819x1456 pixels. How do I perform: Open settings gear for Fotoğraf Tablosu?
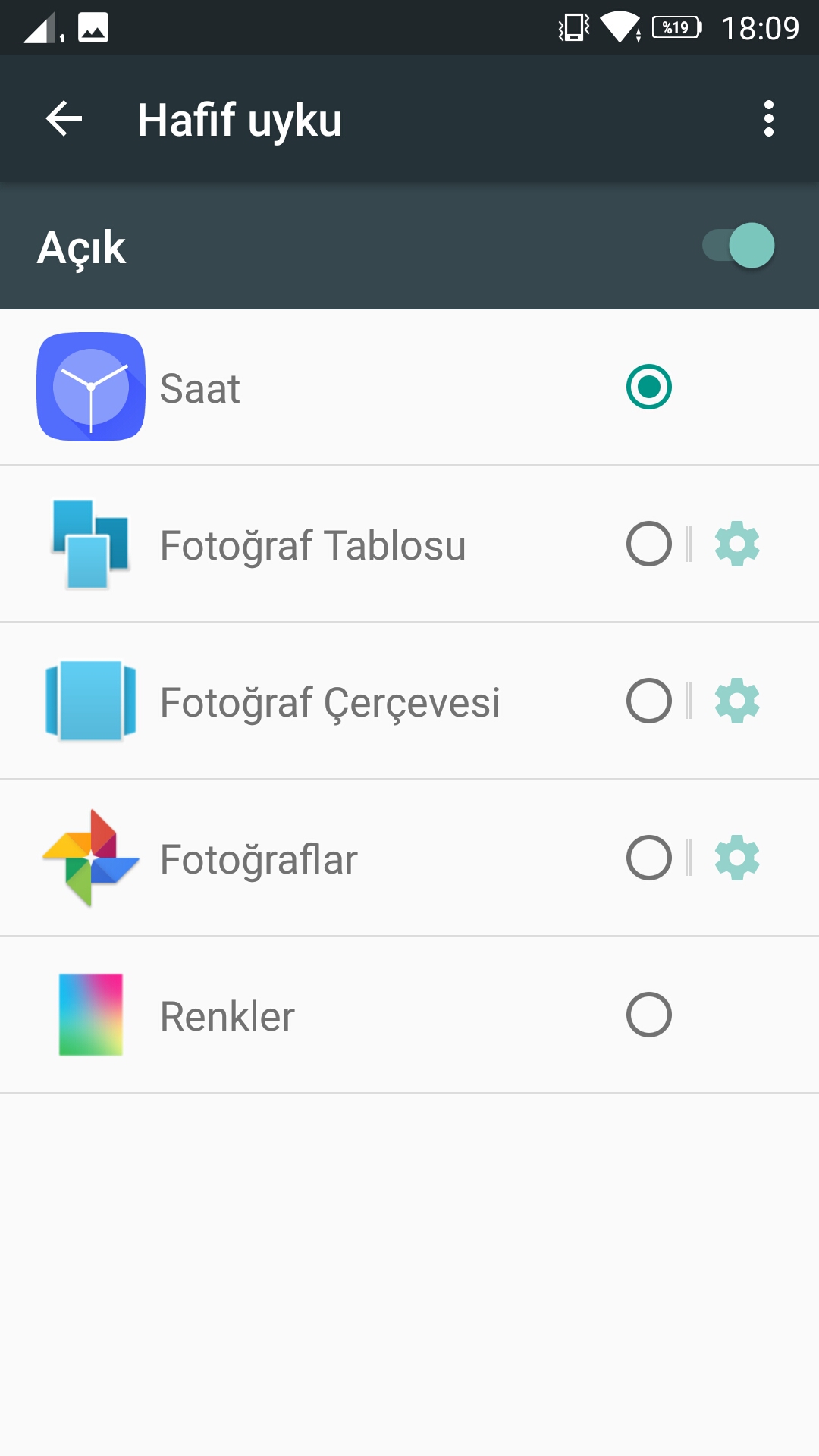[737, 544]
